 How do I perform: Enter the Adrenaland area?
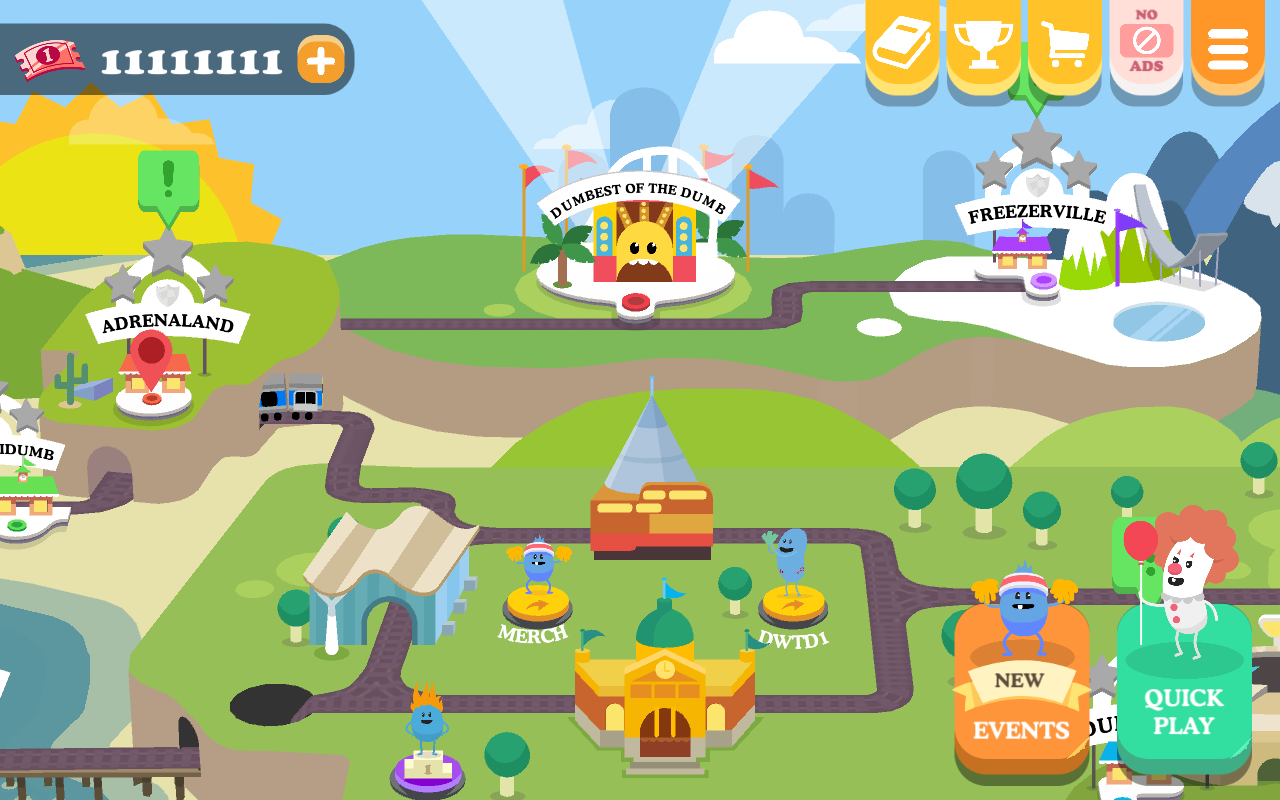click(x=153, y=372)
